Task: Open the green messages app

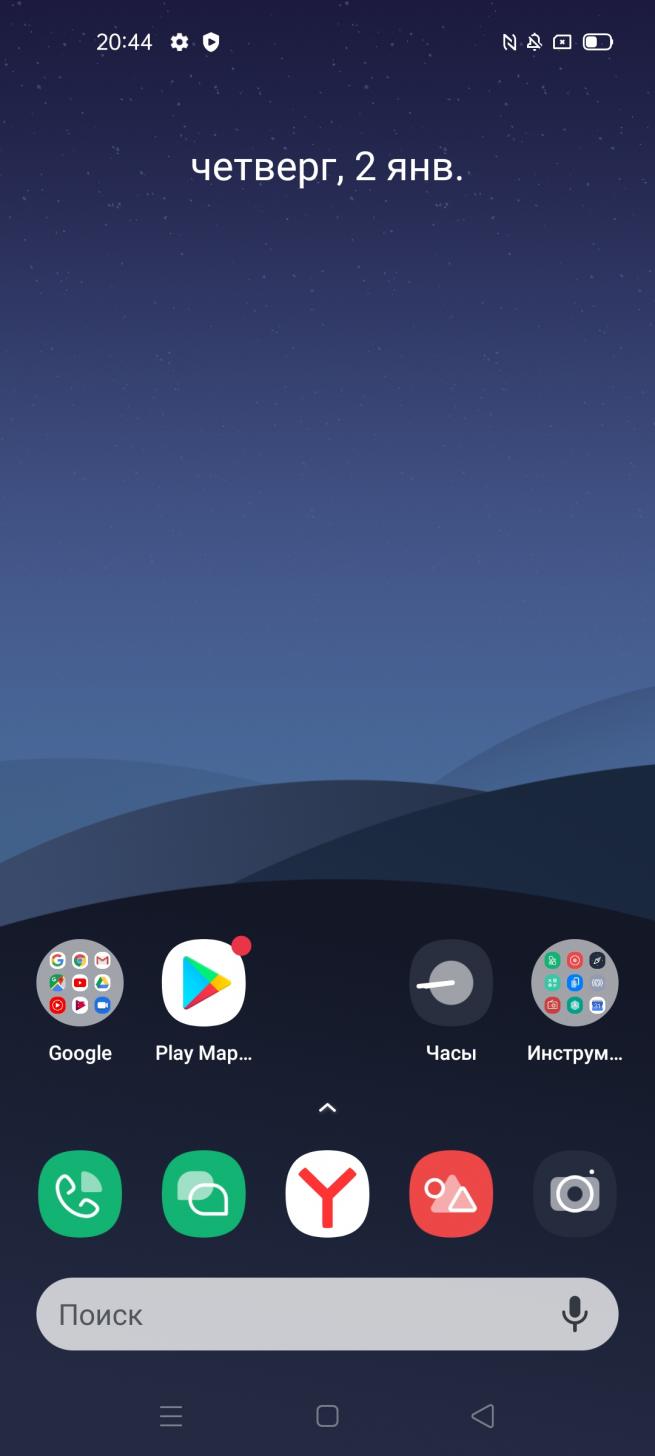Action: click(204, 1194)
